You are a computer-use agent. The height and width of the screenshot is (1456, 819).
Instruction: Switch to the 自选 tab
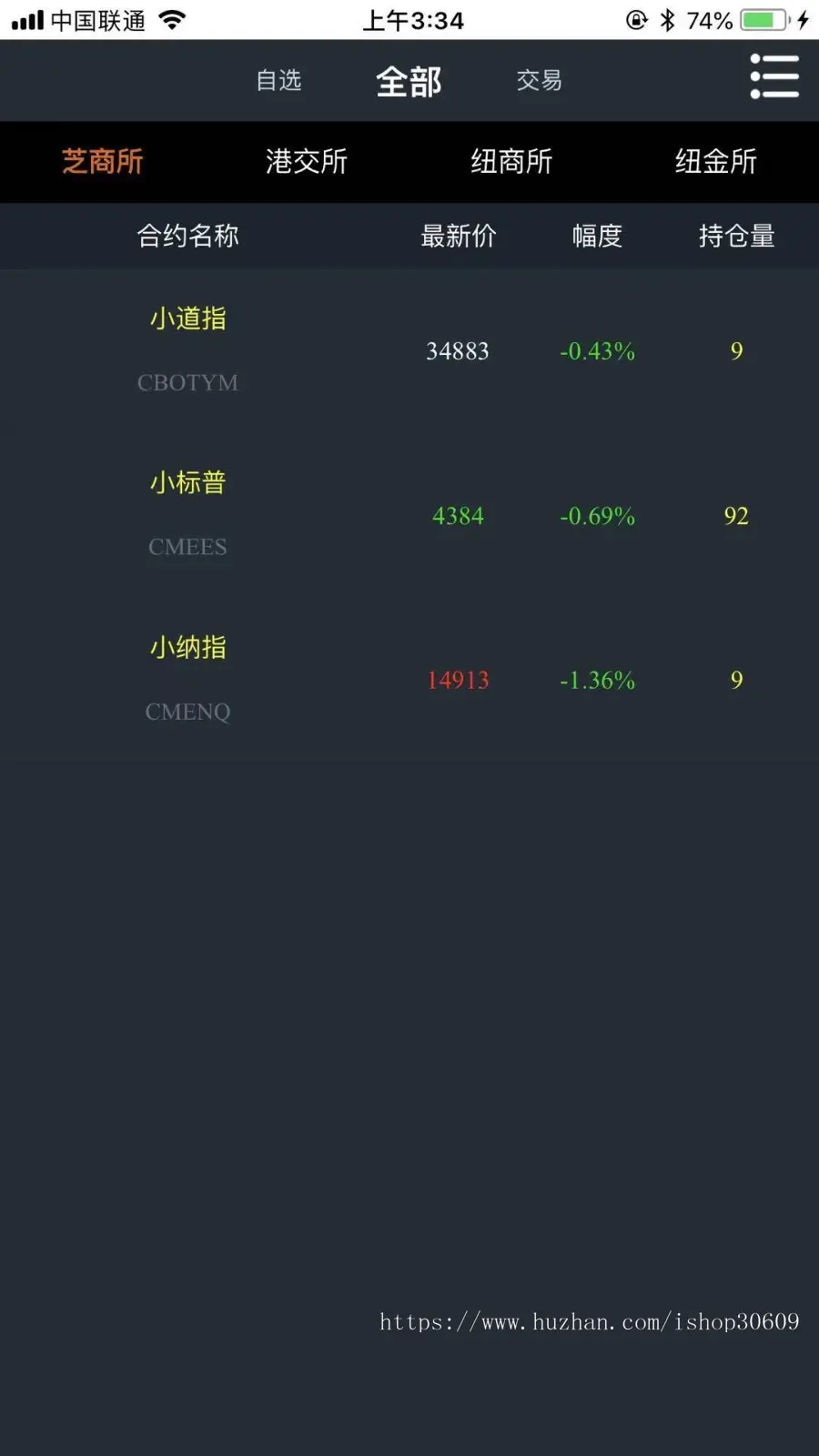(278, 81)
